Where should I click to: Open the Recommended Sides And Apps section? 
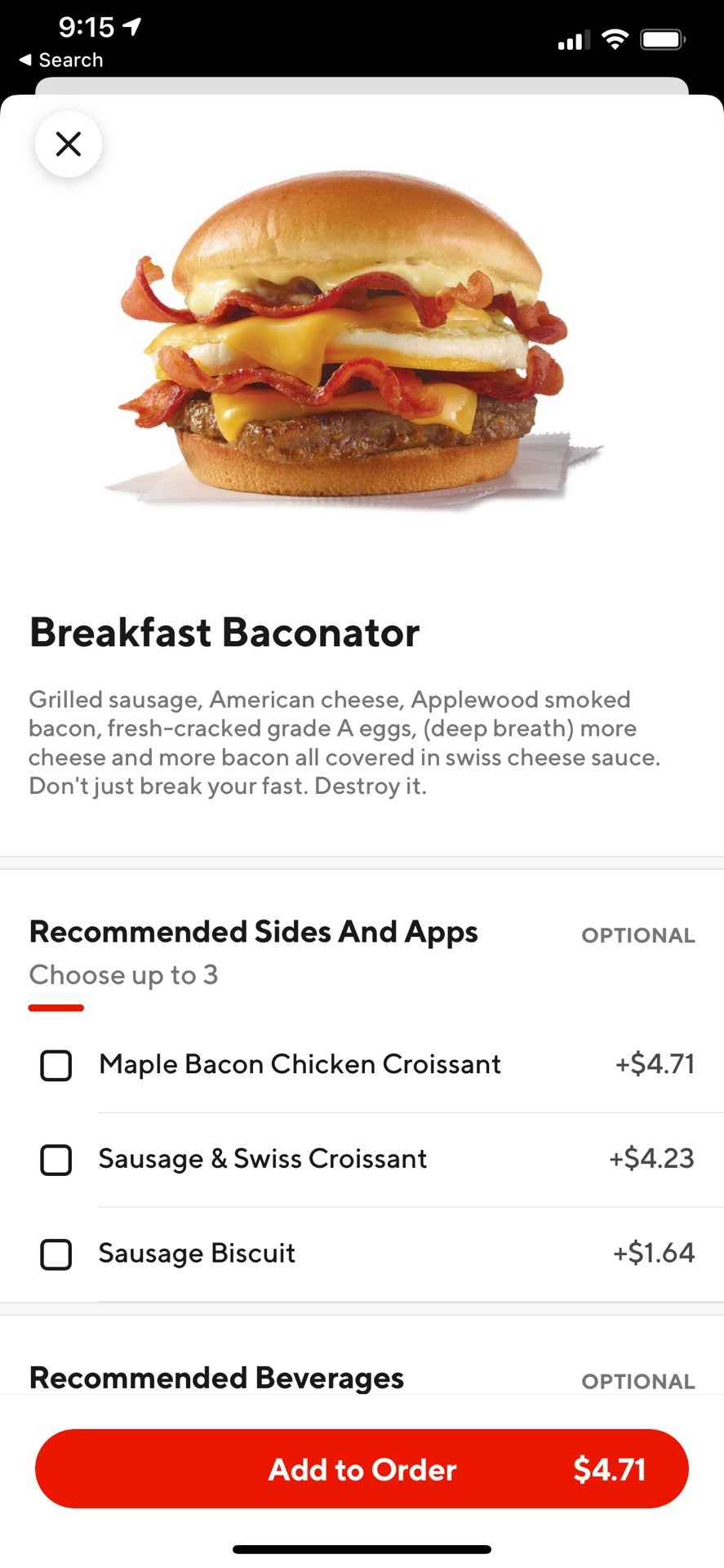[253, 932]
